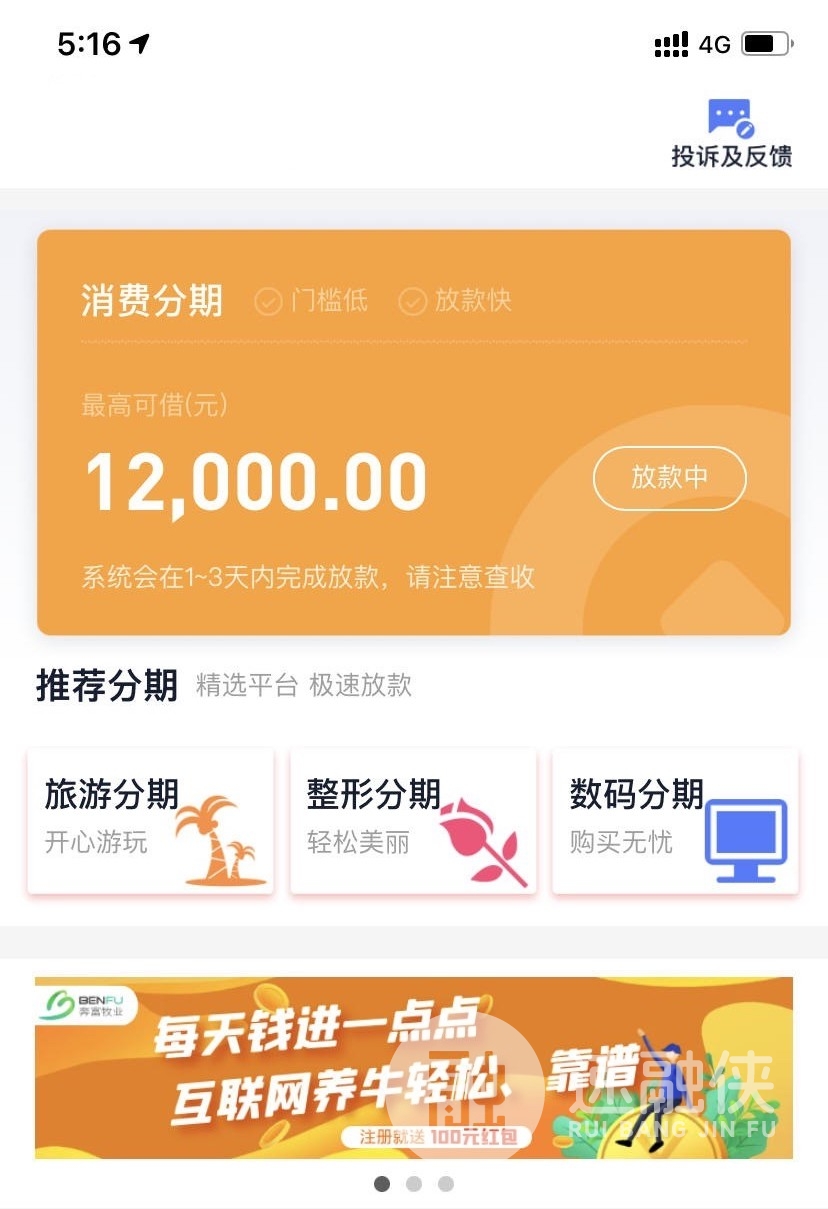Open the 整形分期 card
This screenshot has height=1209, width=828.
click(x=413, y=821)
